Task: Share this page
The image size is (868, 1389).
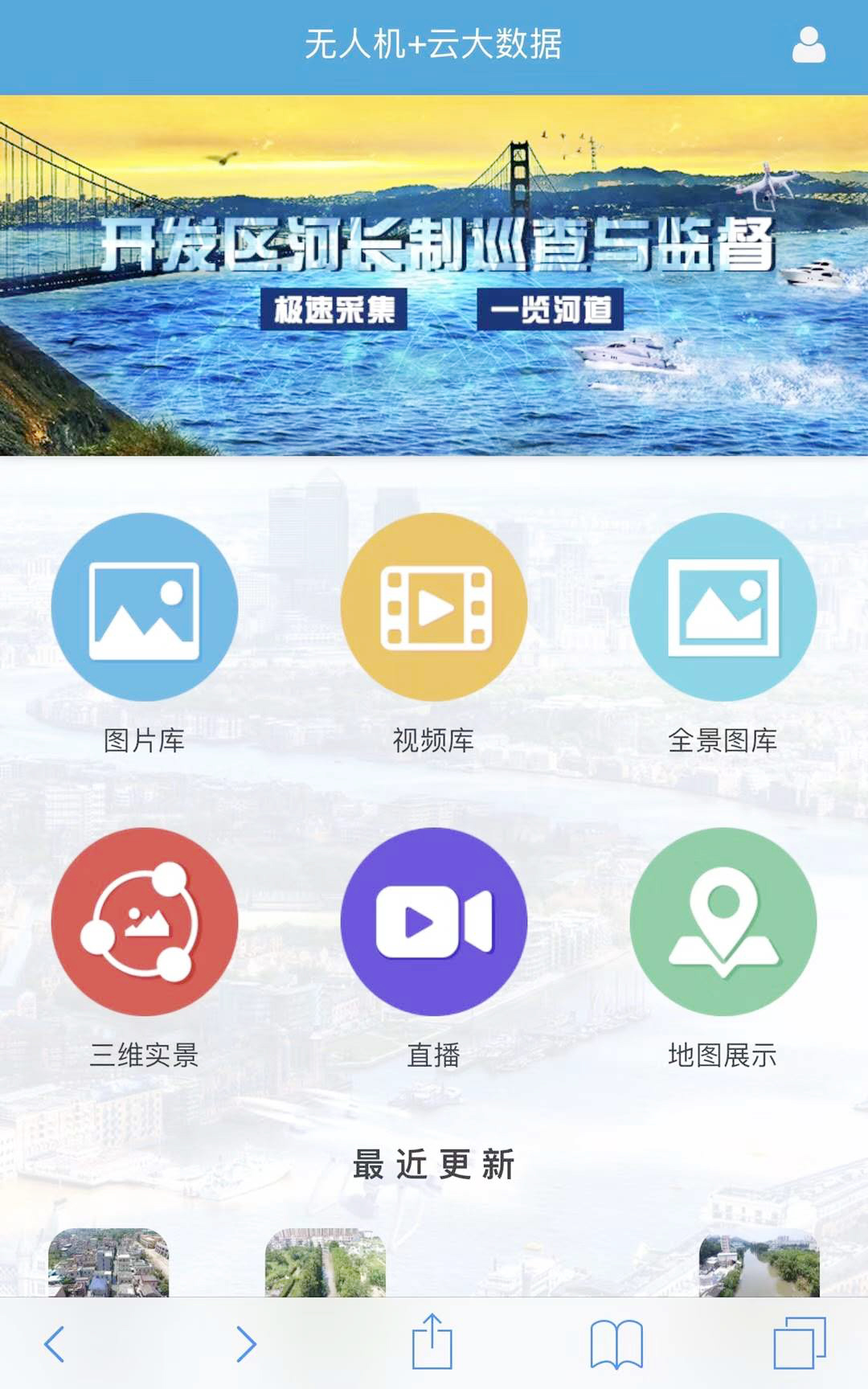Action: tap(432, 1342)
